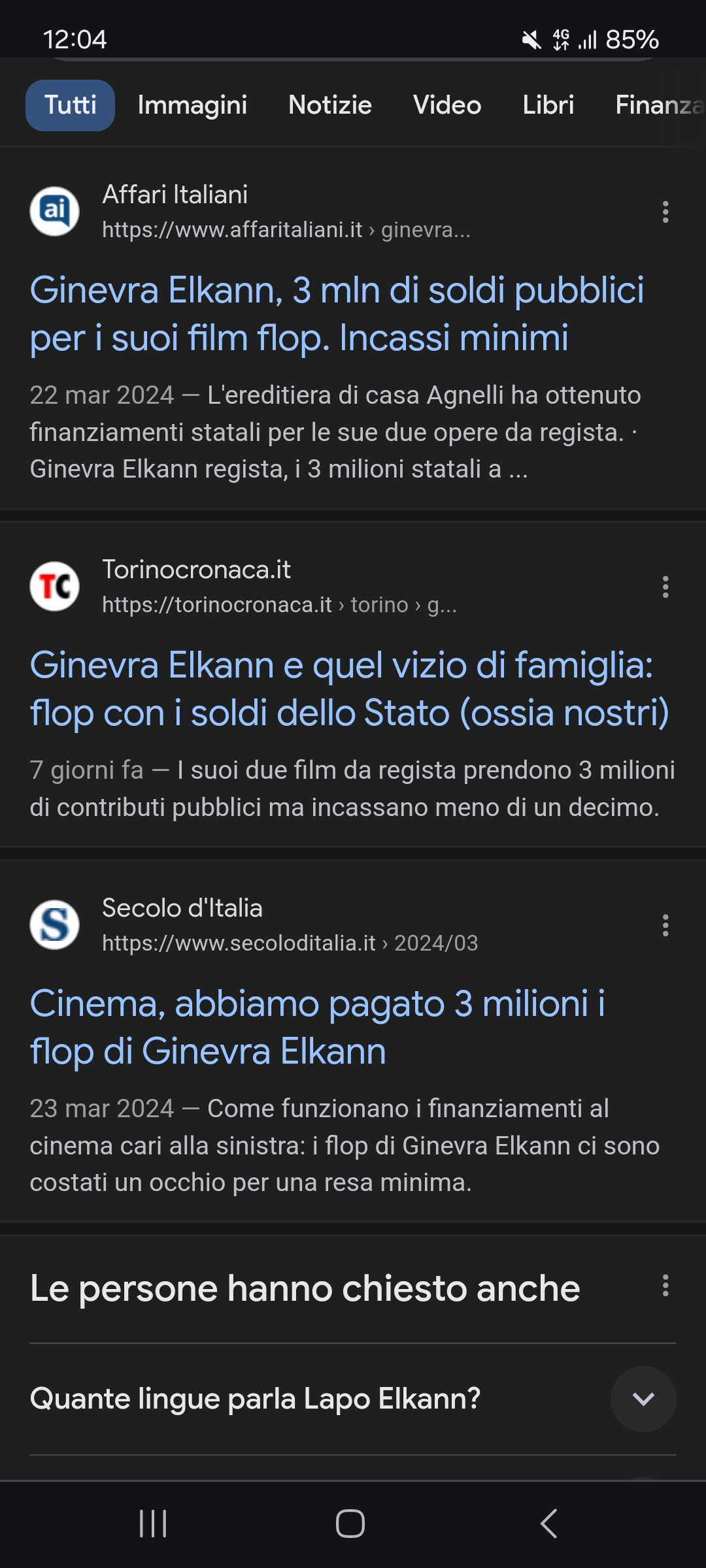Screen dimensions: 706x1568
Task: Open the options menu for Affari Italiani result
Action: click(x=665, y=212)
